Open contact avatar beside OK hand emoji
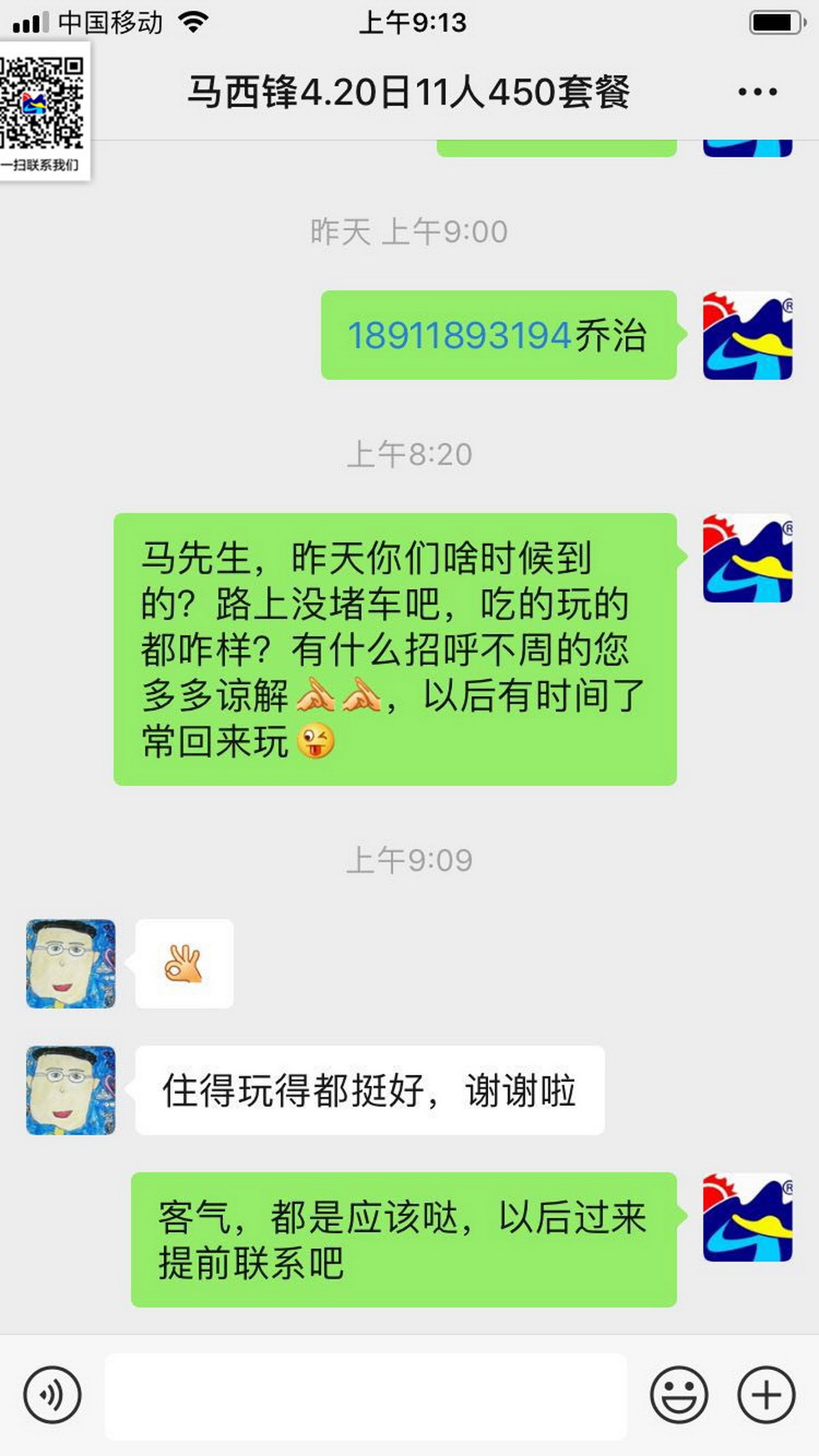 tap(71, 963)
